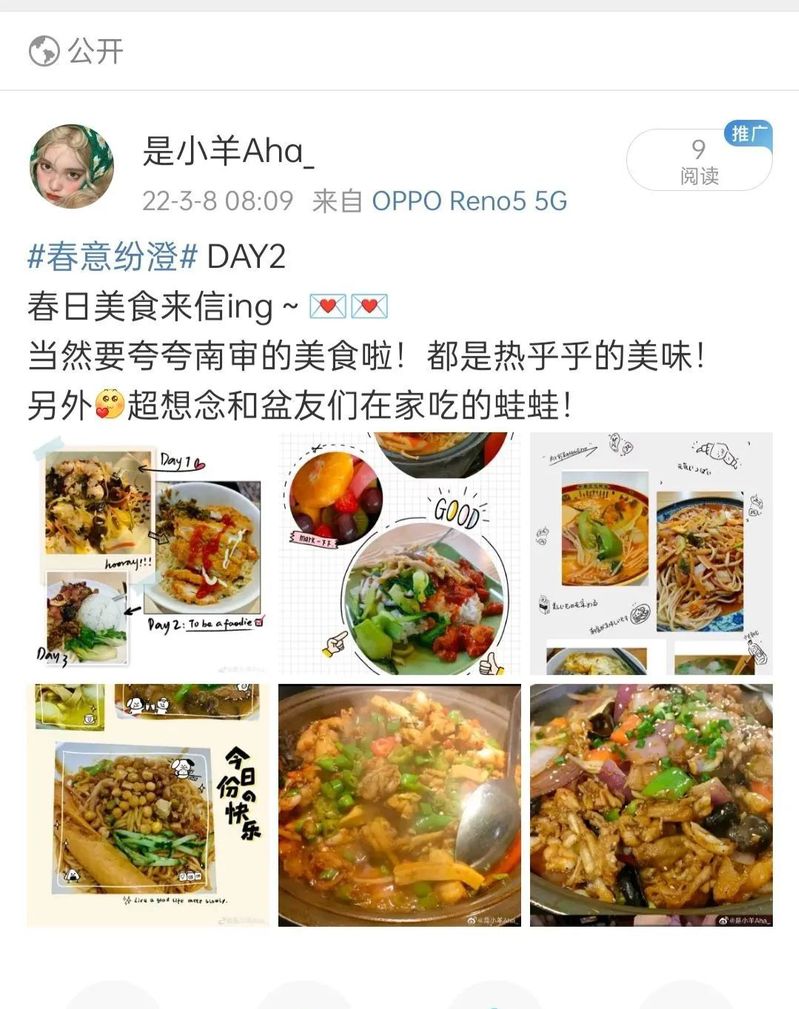
Task: View the Day 1 food collage photo
Action: tap(148, 553)
